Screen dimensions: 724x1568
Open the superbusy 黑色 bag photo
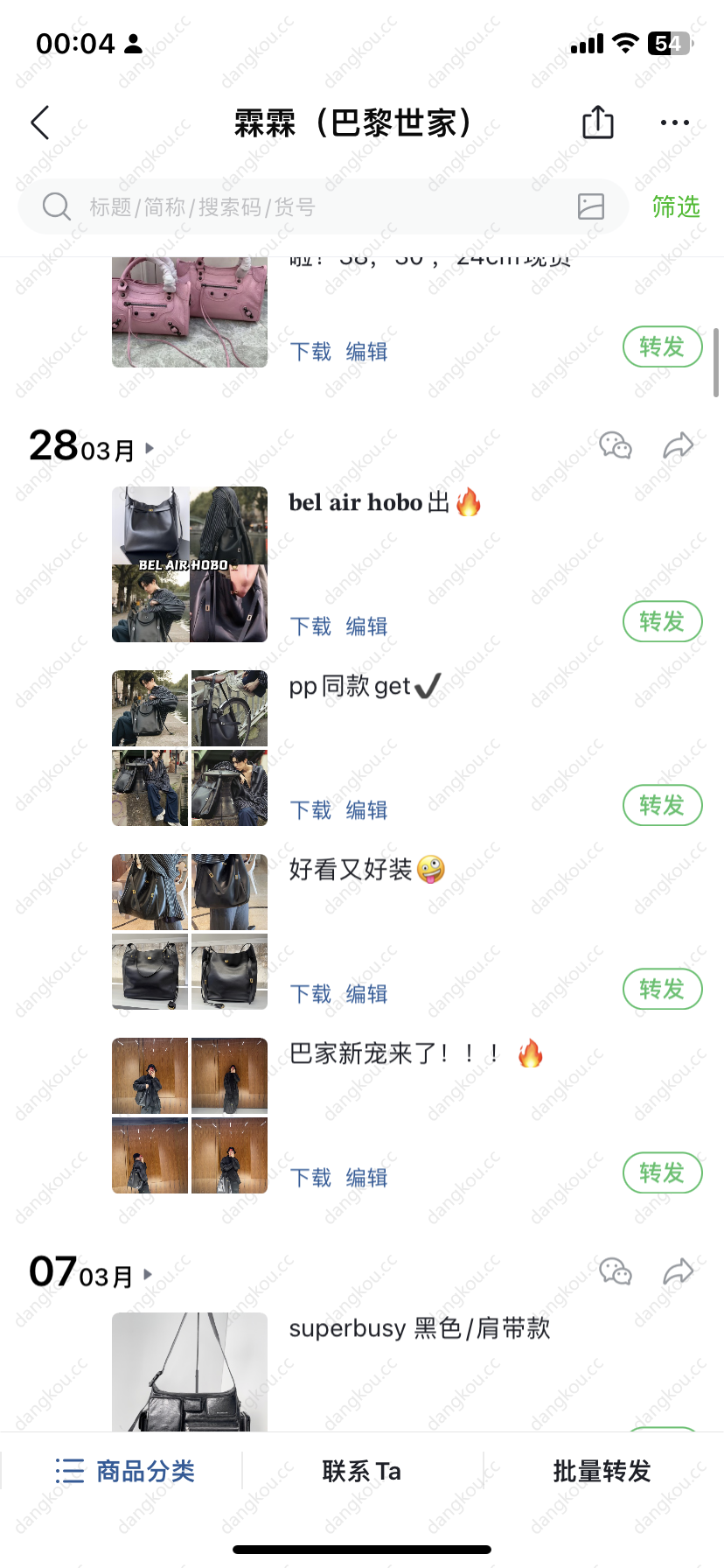point(190,1371)
